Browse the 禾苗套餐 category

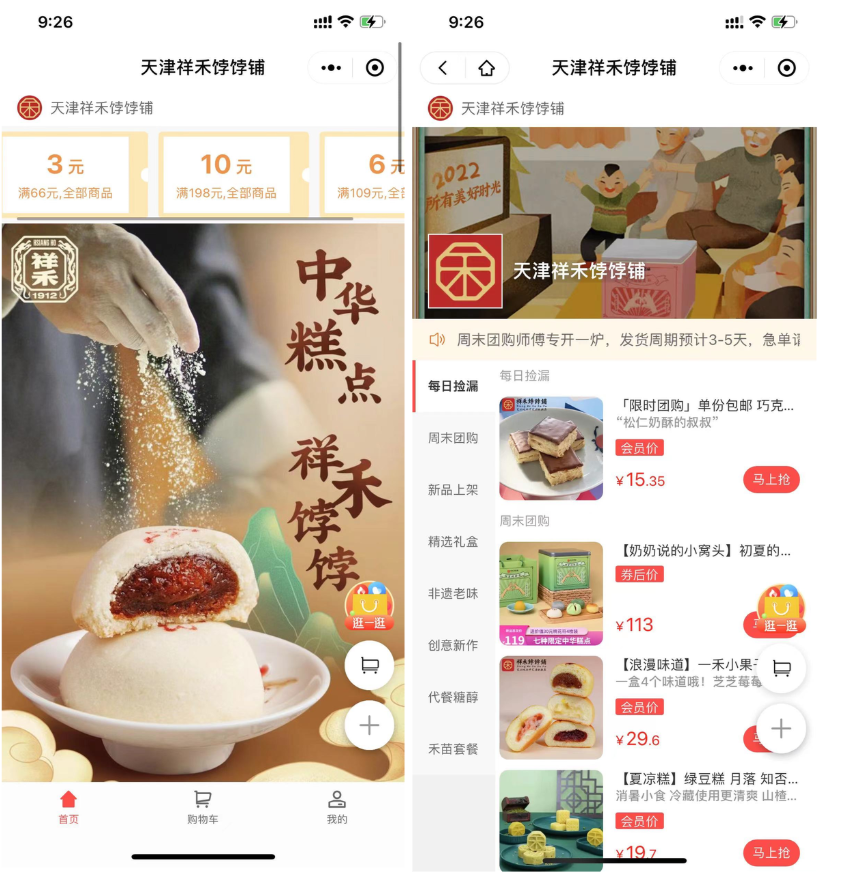(x=453, y=749)
